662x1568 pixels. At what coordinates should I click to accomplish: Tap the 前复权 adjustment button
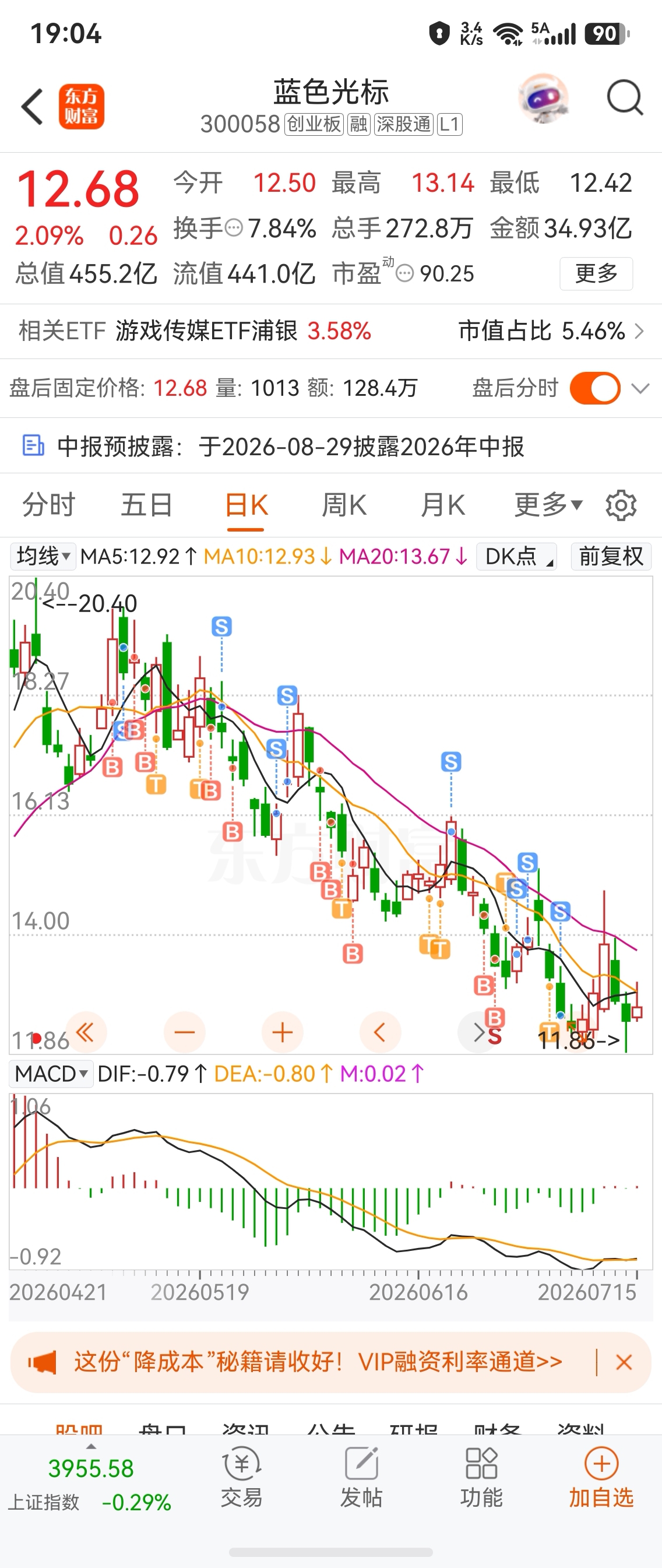click(x=611, y=556)
